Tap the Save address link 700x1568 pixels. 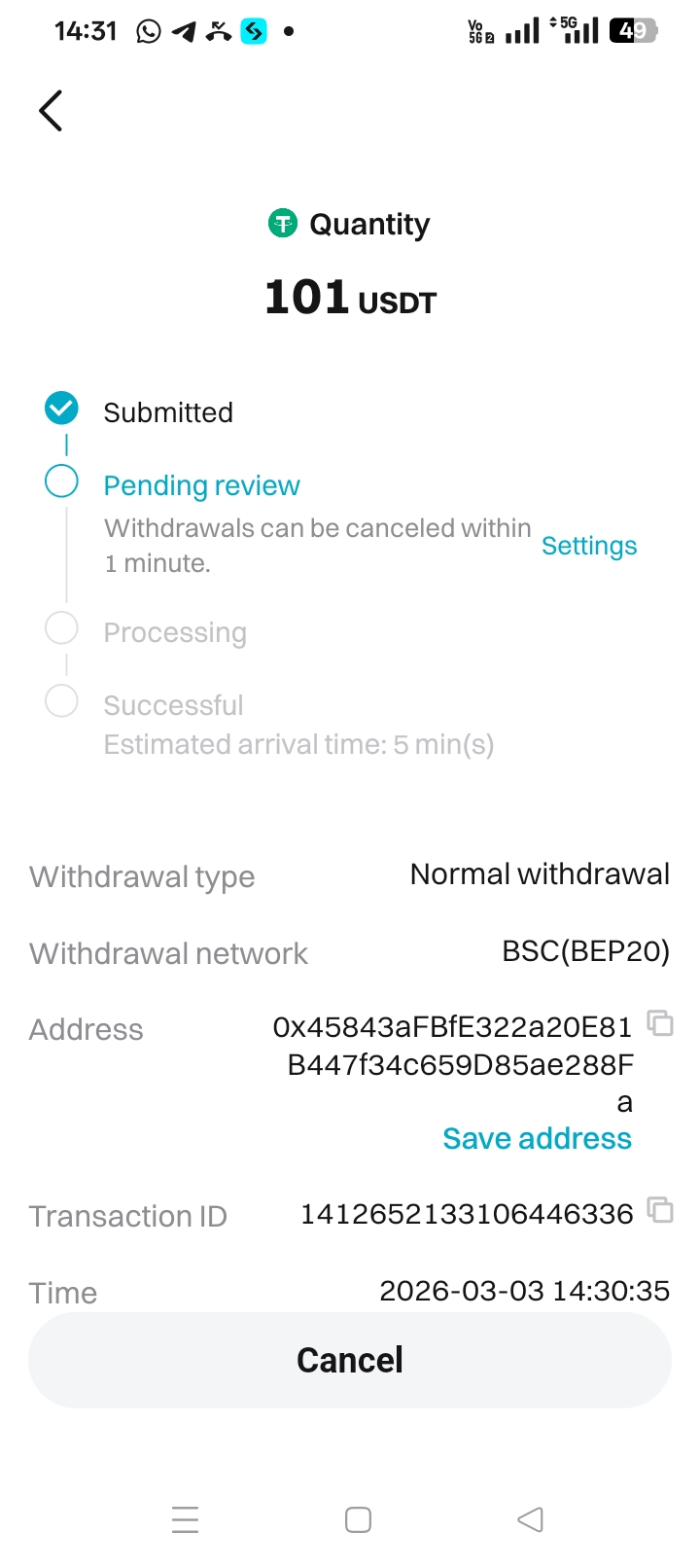click(x=537, y=1138)
